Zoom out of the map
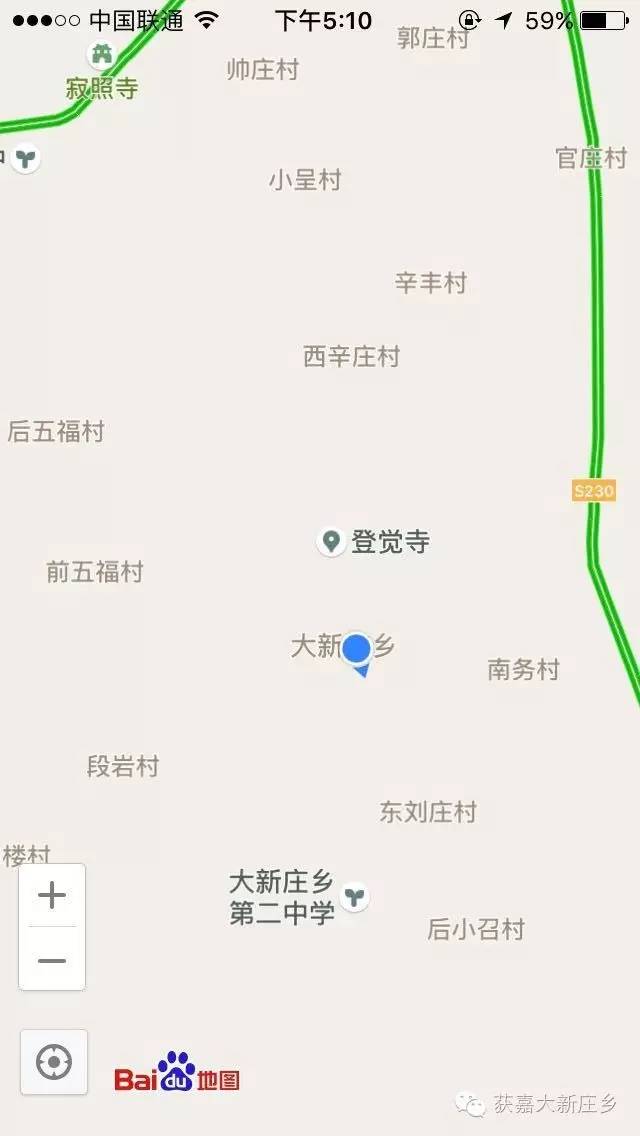The width and height of the screenshot is (640, 1136). (x=52, y=960)
